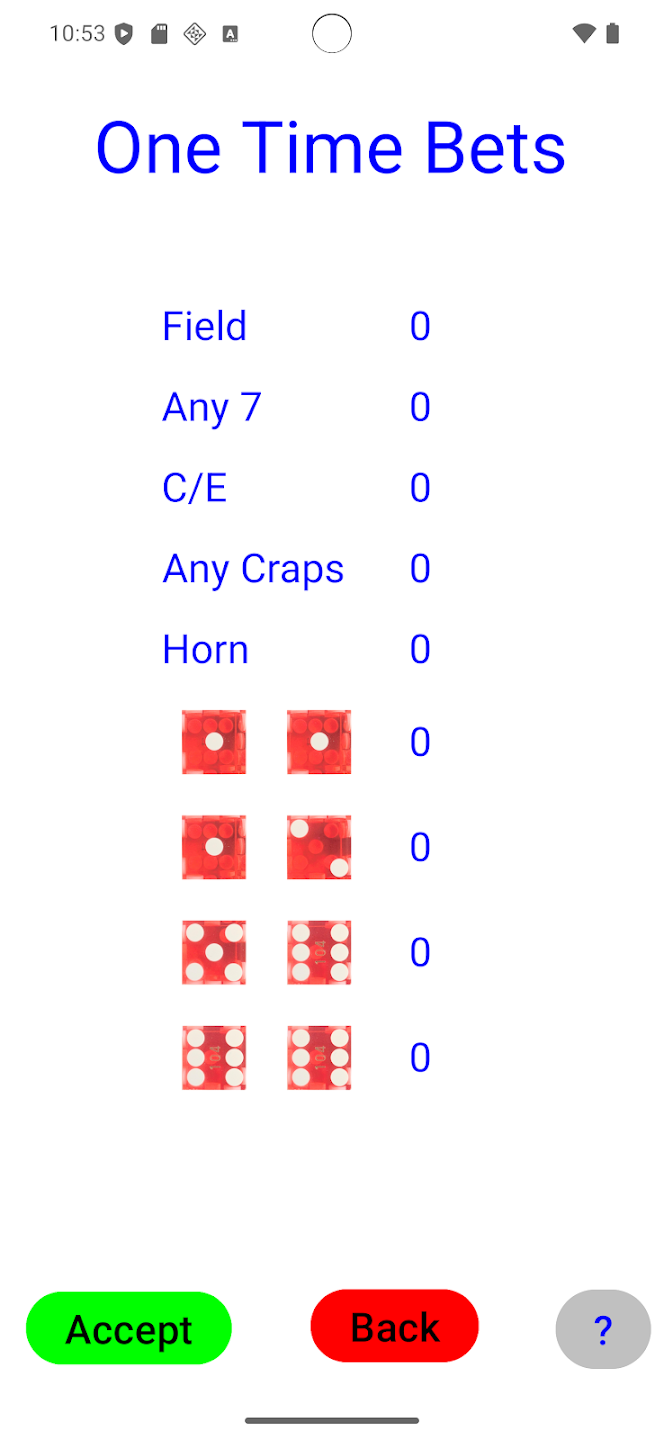Viewport: 664px width, 1440px height.
Task: Select the Field bet amount
Action: [x=420, y=327]
